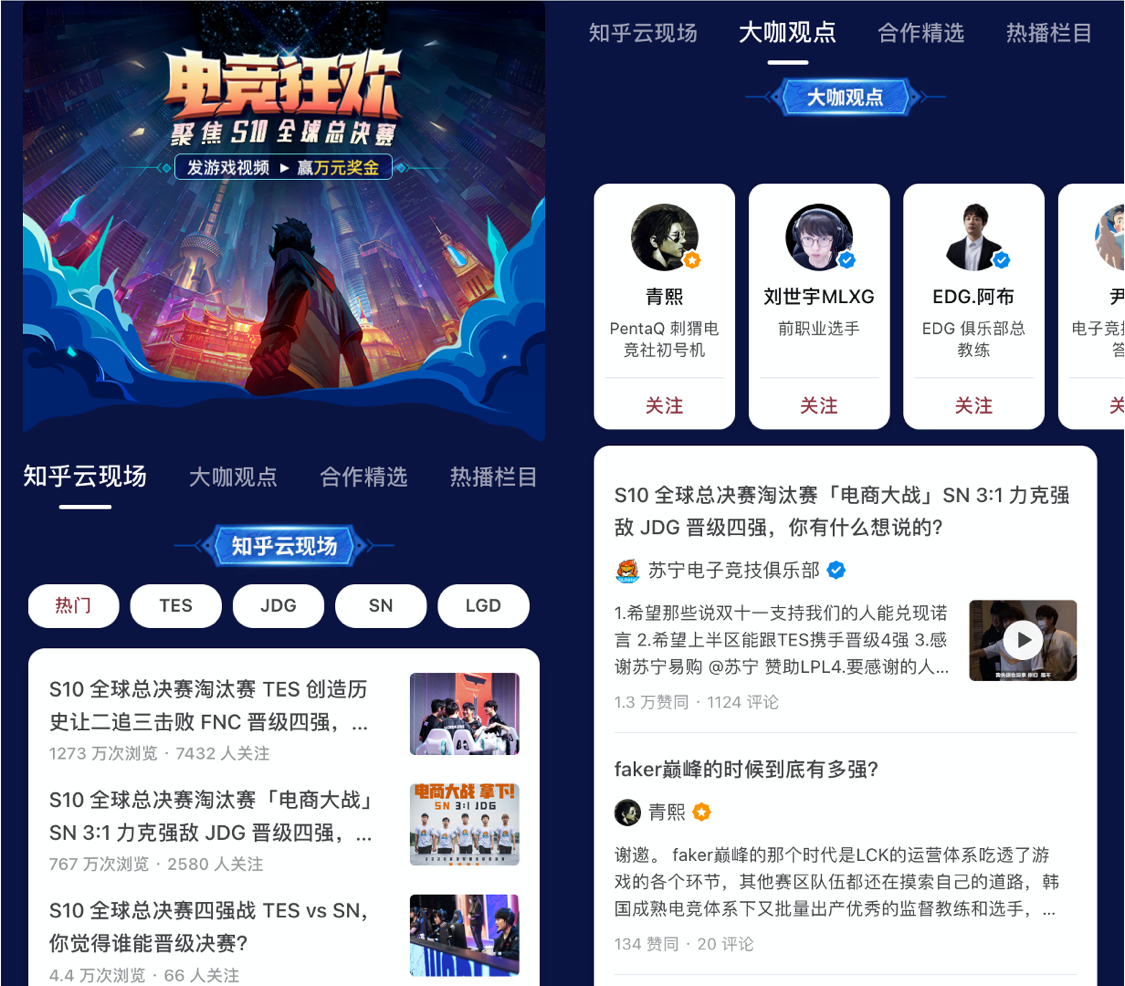Viewport: 1125px width, 986px height.
Task: Filter topics by the TES chip
Action: click(x=176, y=606)
